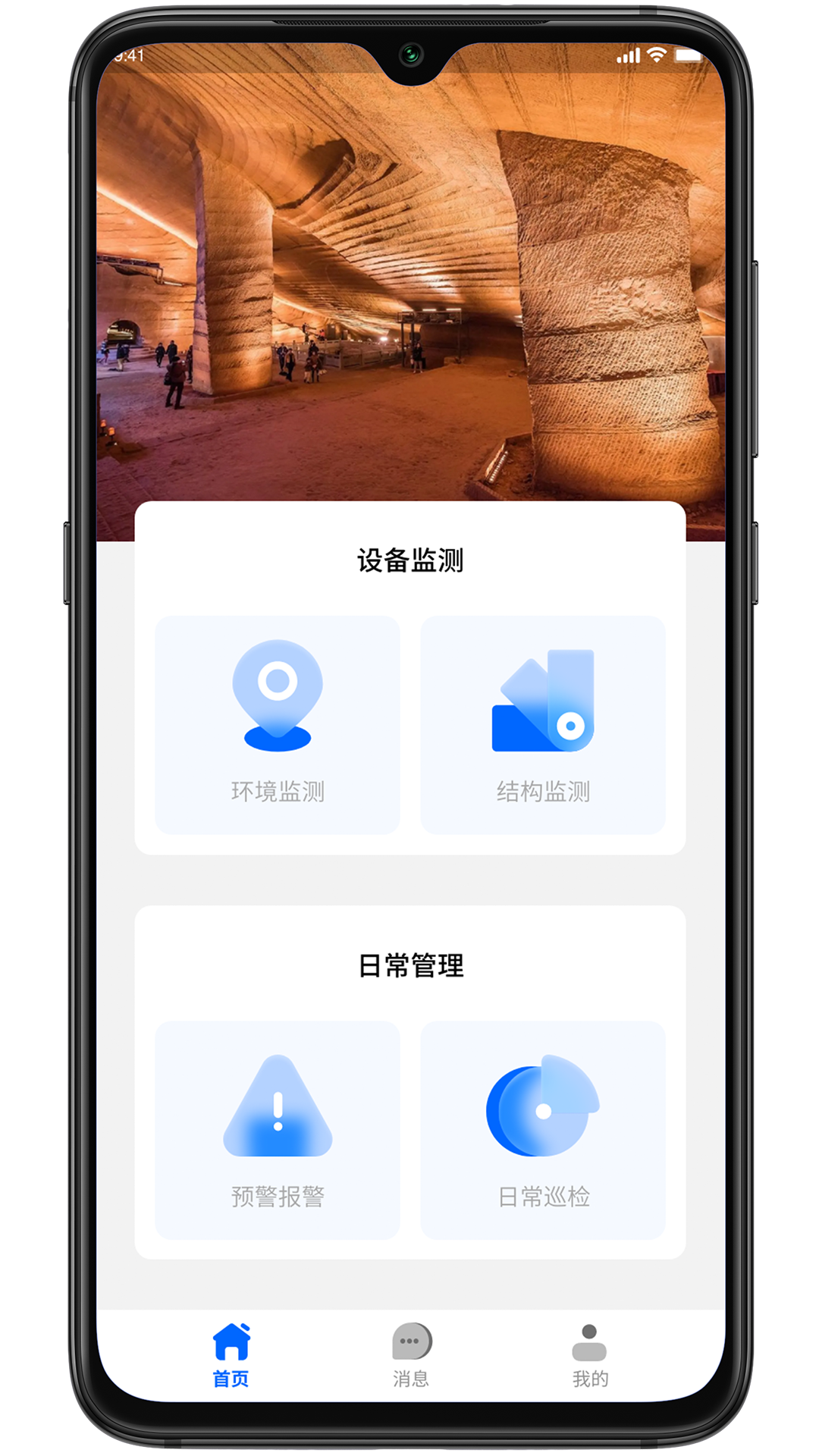Open the 预警报警 card
The width and height of the screenshot is (819, 1456).
tap(278, 1130)
